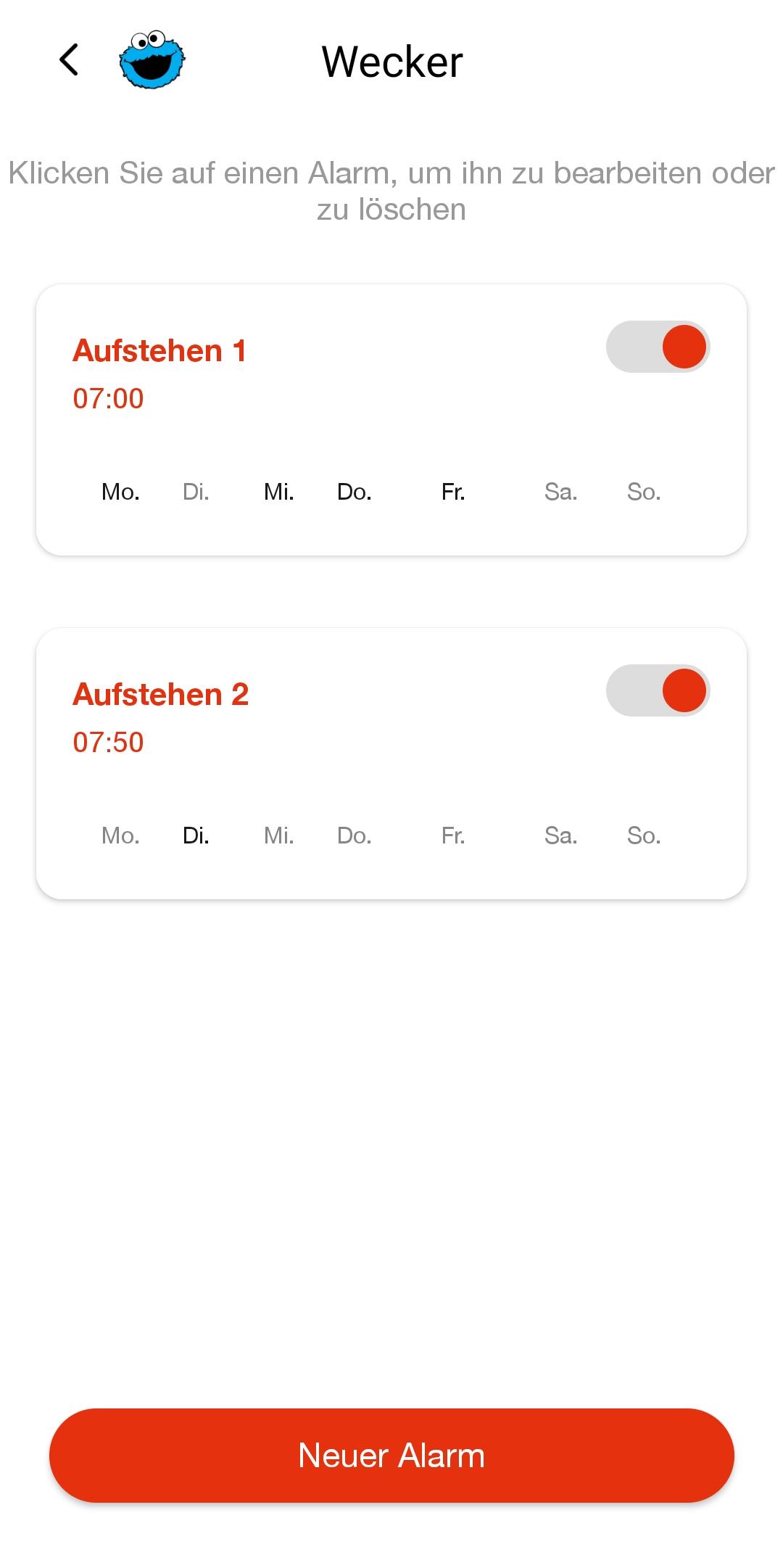Go back using the arrow icon
783x1568 pixels.
[x=69, y=60]
